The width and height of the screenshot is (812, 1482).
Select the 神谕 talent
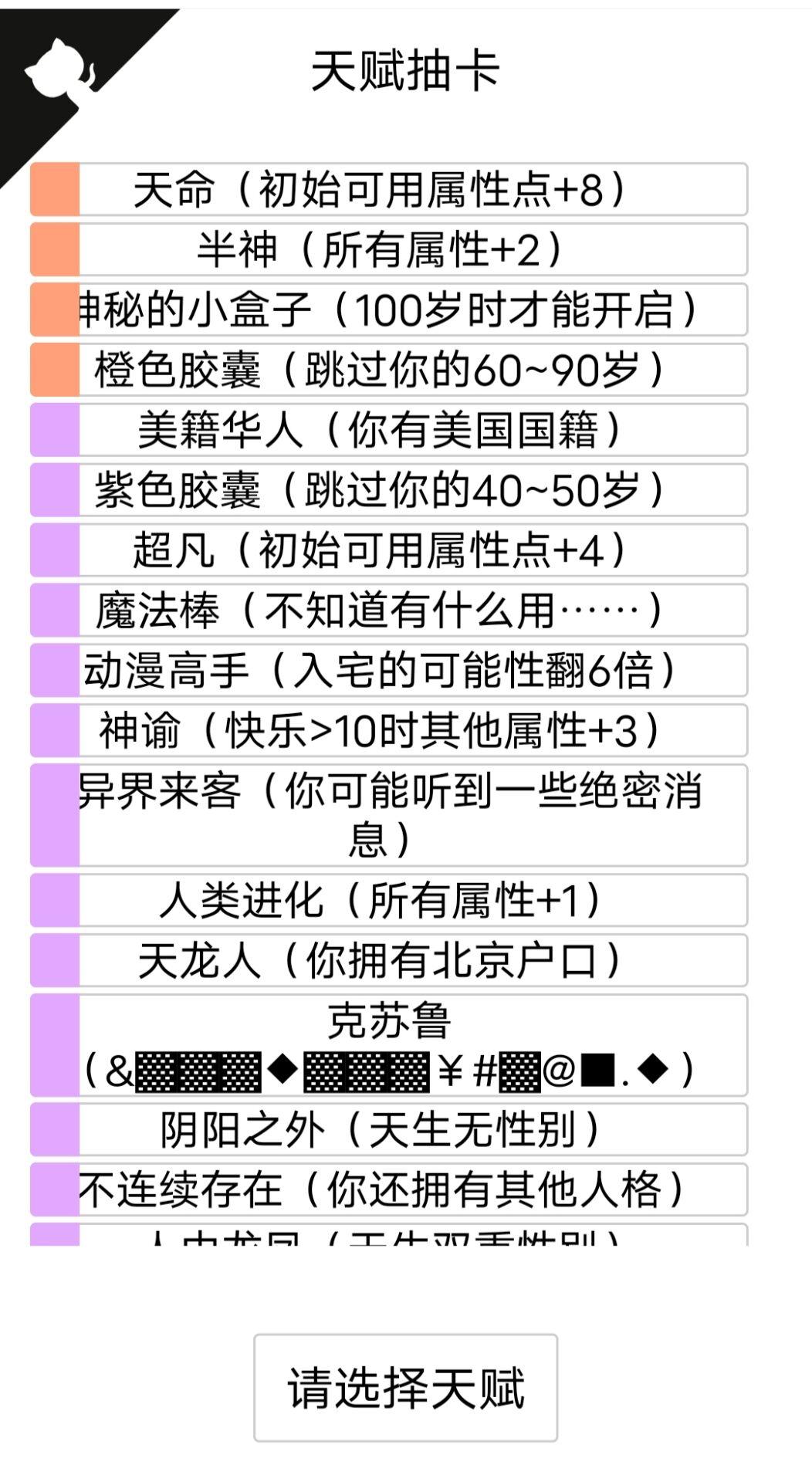click(x=389, y=731)
